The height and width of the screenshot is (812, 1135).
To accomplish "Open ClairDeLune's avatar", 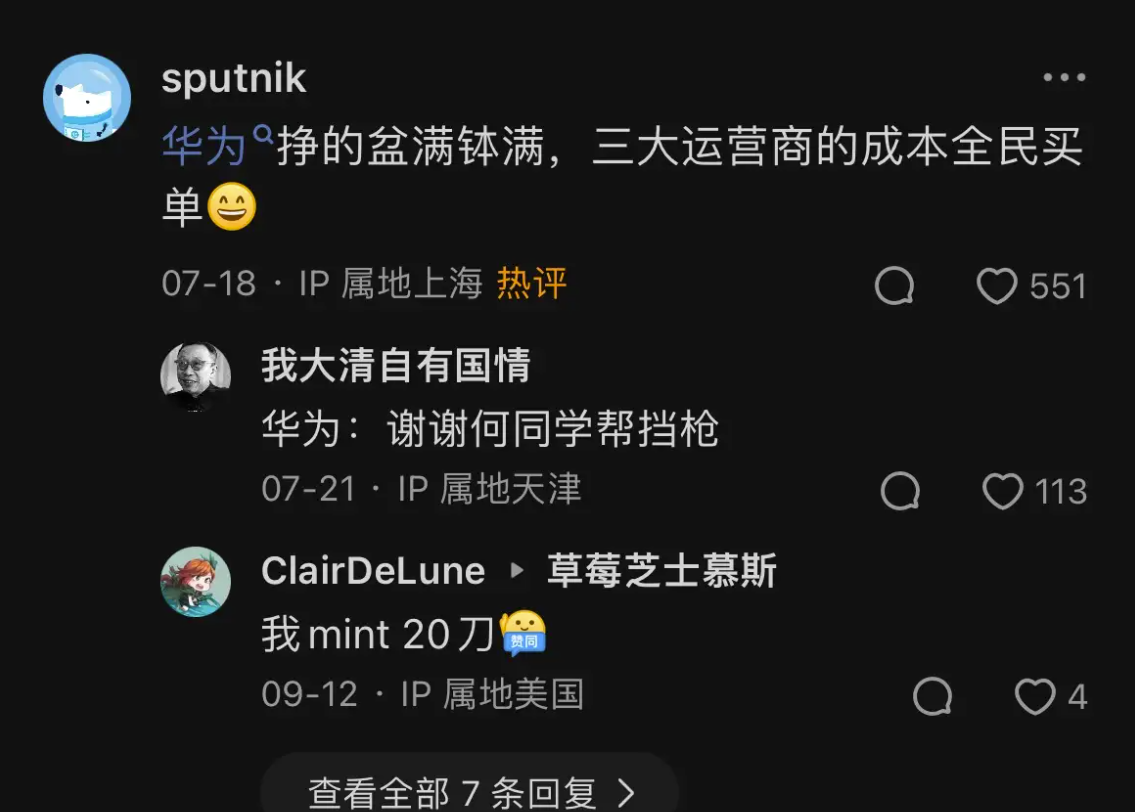I will point(196,581).
